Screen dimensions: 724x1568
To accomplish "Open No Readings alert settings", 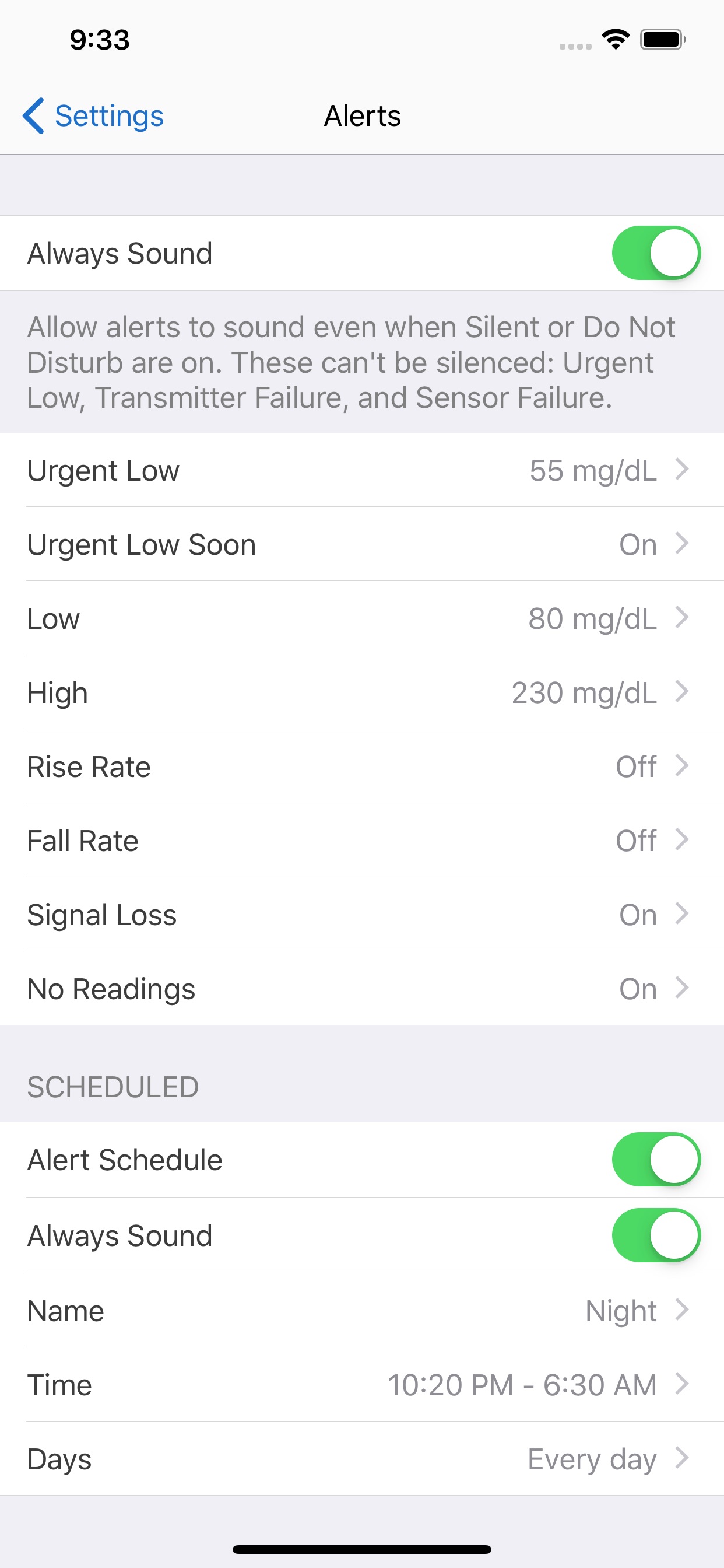I will pyautogui.click(x=362, y=989).
